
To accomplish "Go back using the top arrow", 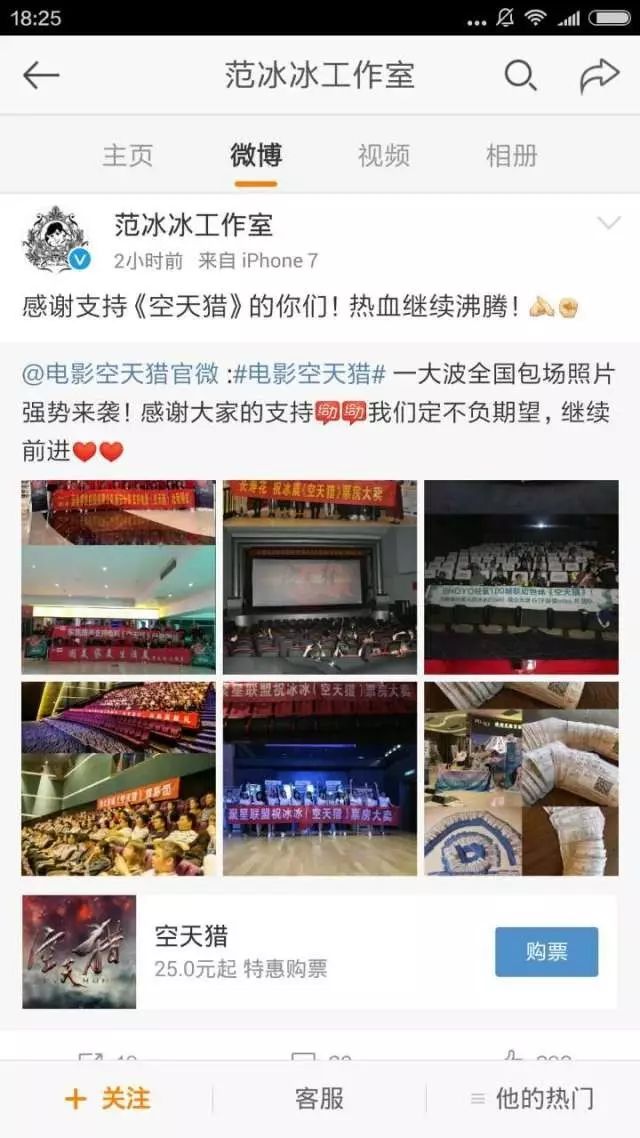I will (x=41, y=75).
